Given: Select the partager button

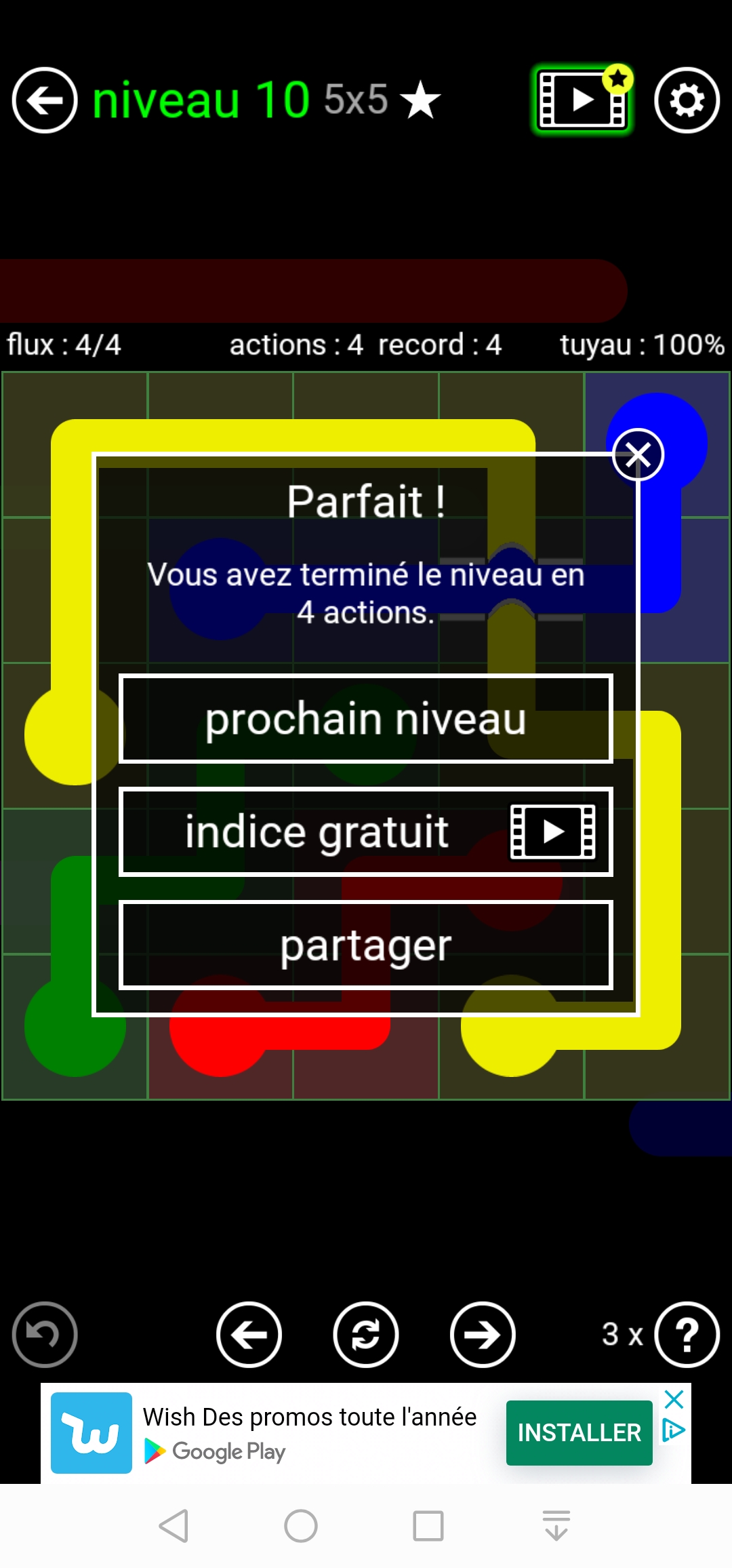Looking at the screenshot, I should click(x=366, y=945).
